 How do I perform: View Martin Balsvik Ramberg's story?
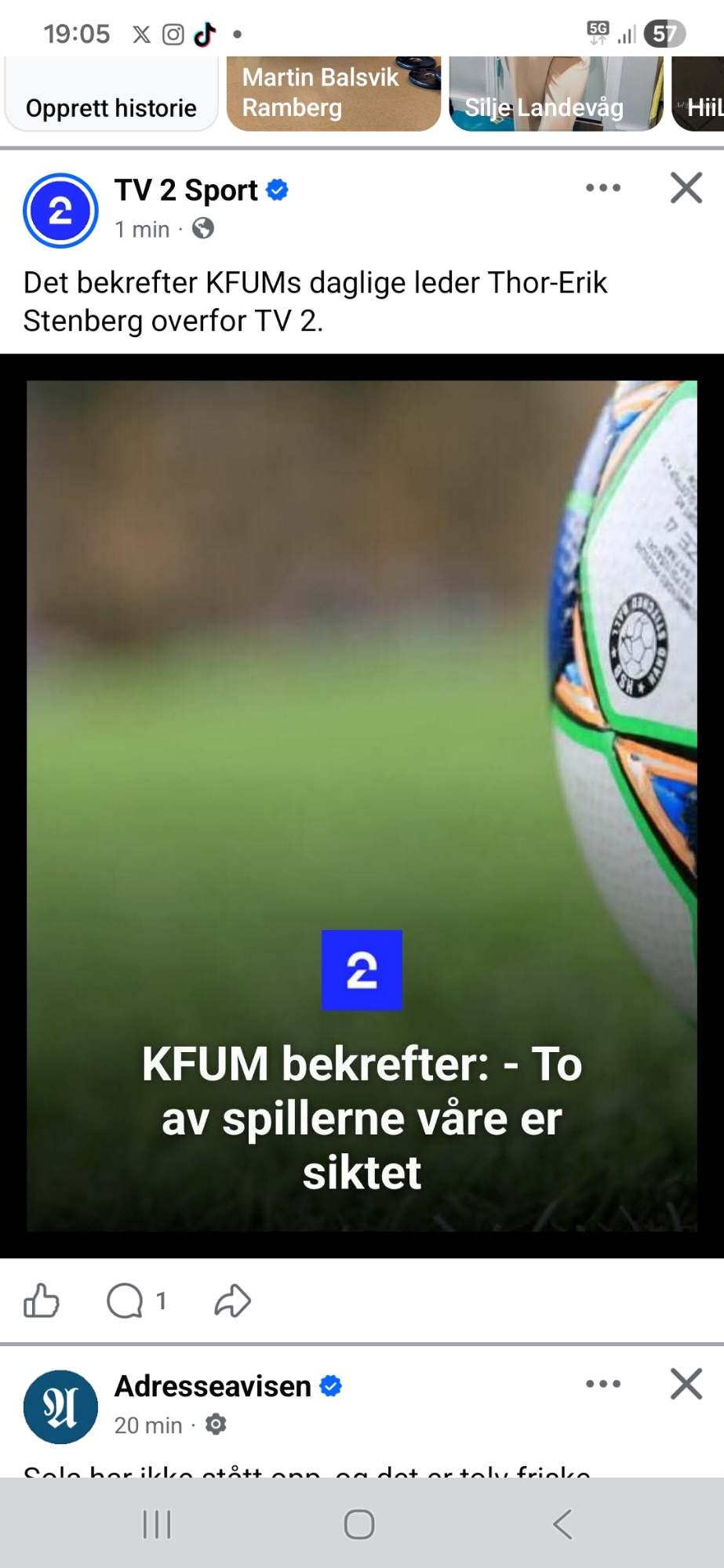(x=333, y=93)
